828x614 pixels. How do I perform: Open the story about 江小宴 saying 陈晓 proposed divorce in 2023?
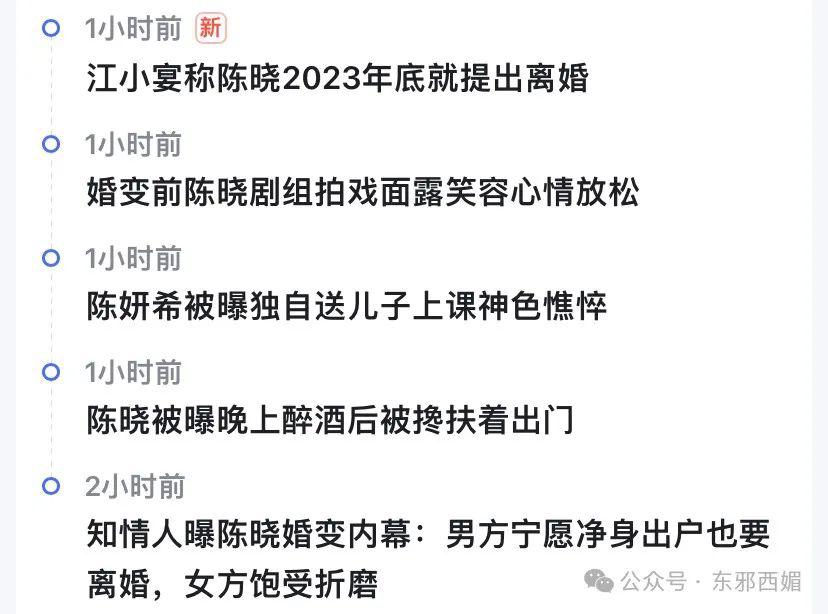337,77
